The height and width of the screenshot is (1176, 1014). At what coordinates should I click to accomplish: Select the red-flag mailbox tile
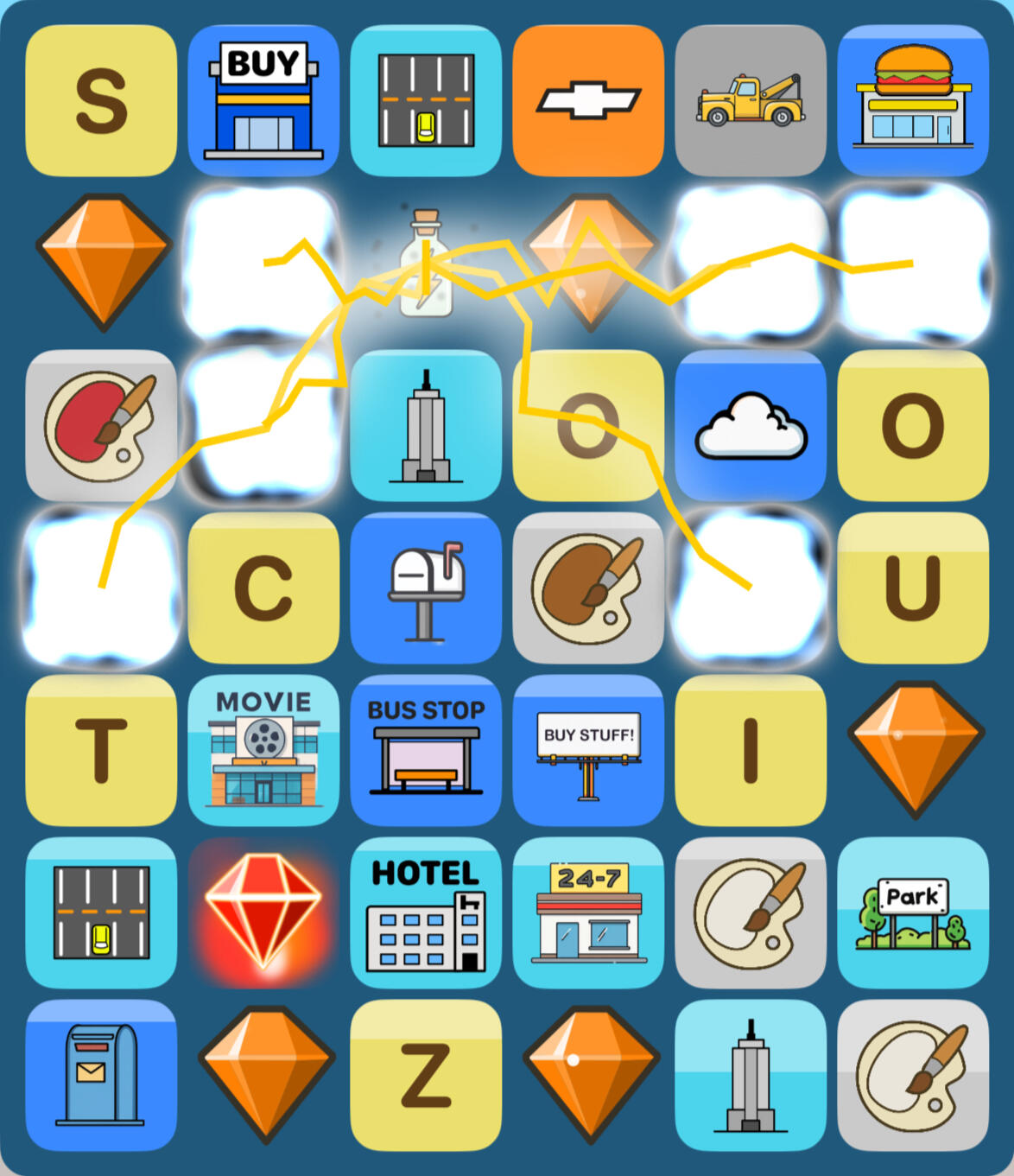tap(427, 588)
